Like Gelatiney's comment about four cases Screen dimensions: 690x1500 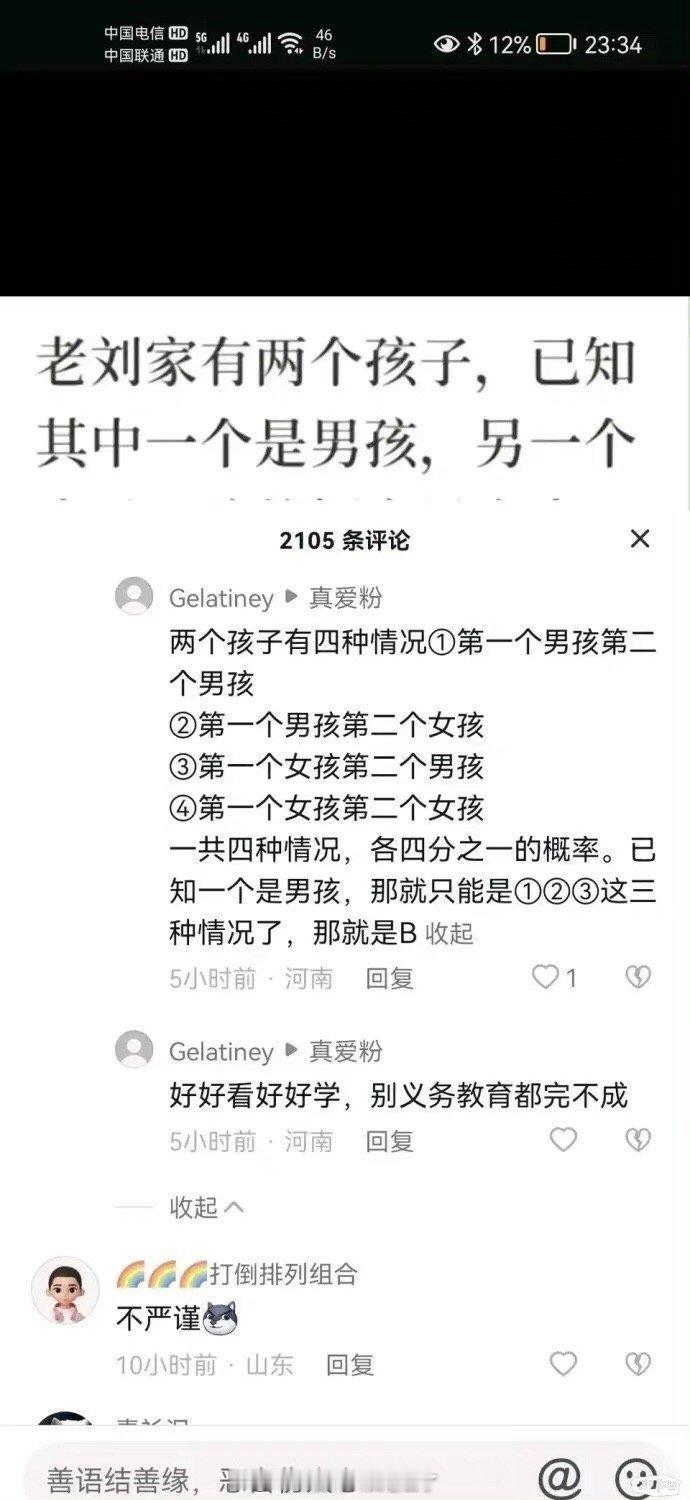tap(546, 977)
